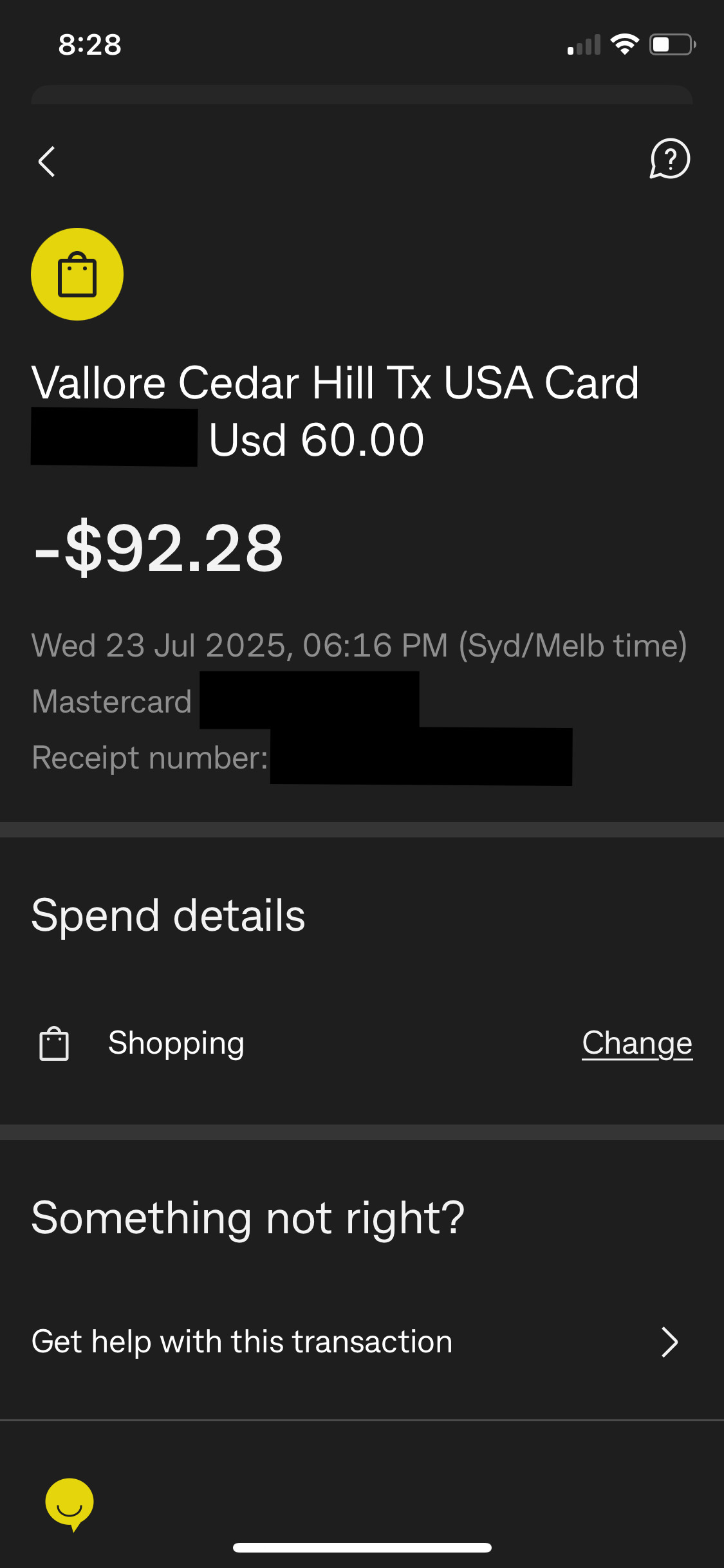Screen dimensions: 724x1568
Task: Open the yellow smiley chat assistant
Action: pos(70,1504)
